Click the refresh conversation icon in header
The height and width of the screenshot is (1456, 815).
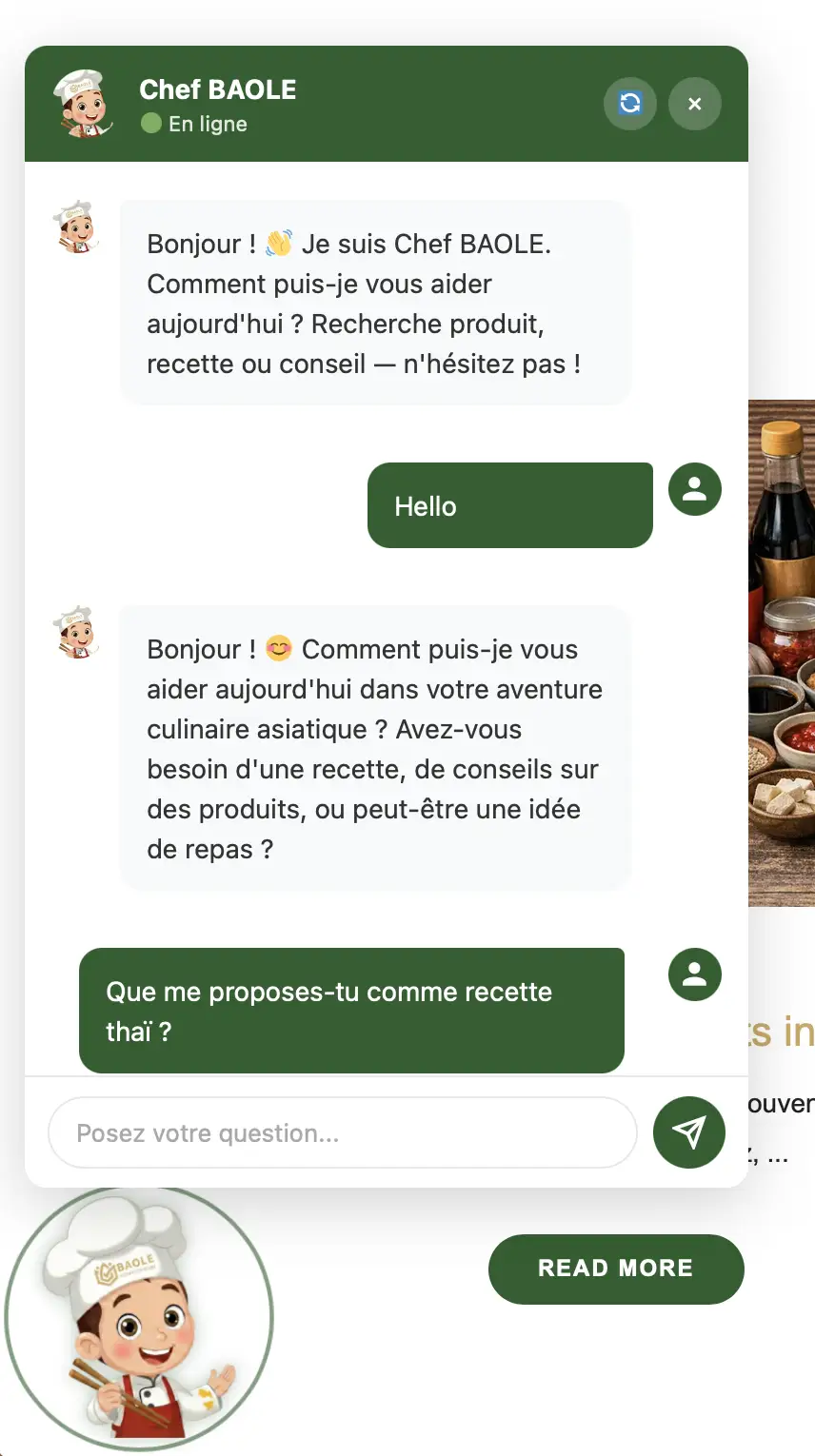click(630, 104)
